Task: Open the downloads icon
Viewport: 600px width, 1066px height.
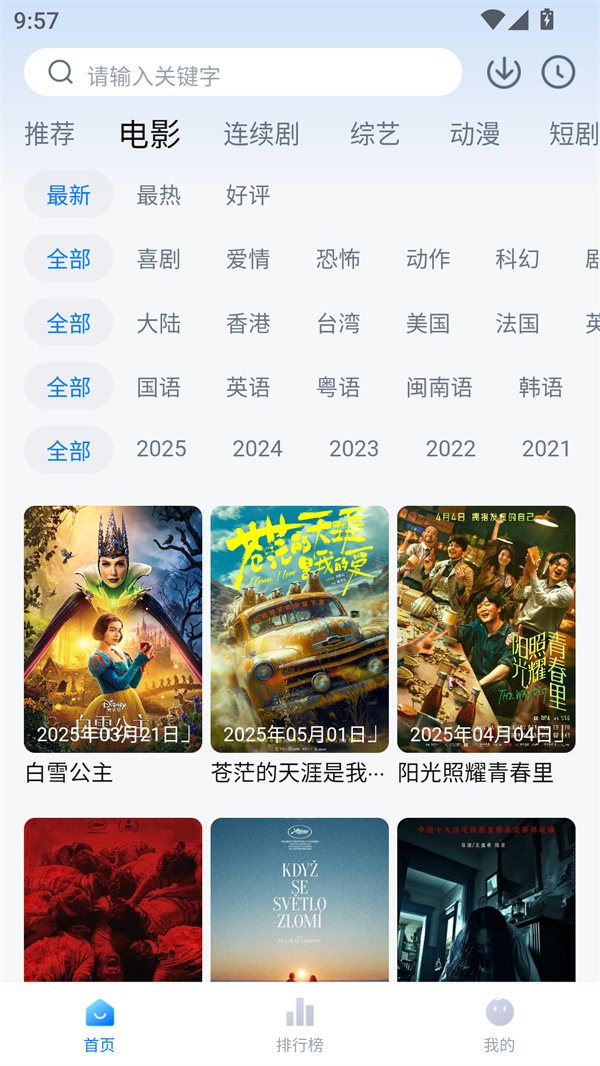Action: click(x=504, y=72)
